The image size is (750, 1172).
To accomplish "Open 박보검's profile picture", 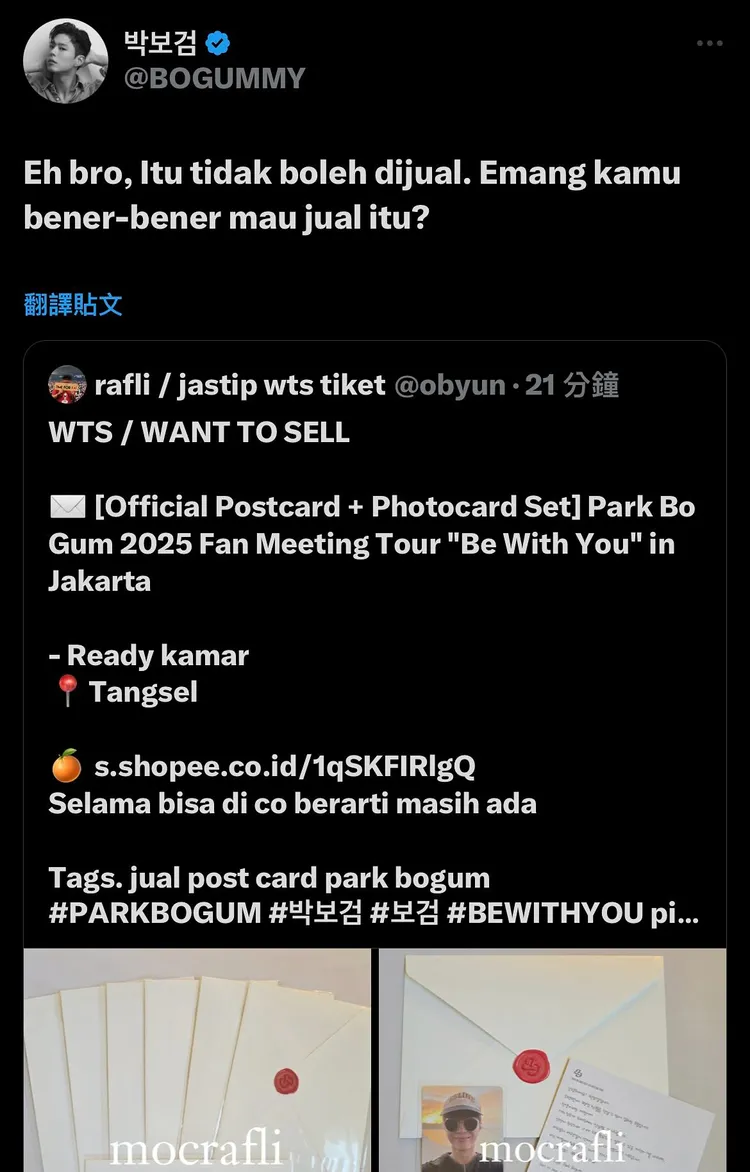I will pos(65,61).
